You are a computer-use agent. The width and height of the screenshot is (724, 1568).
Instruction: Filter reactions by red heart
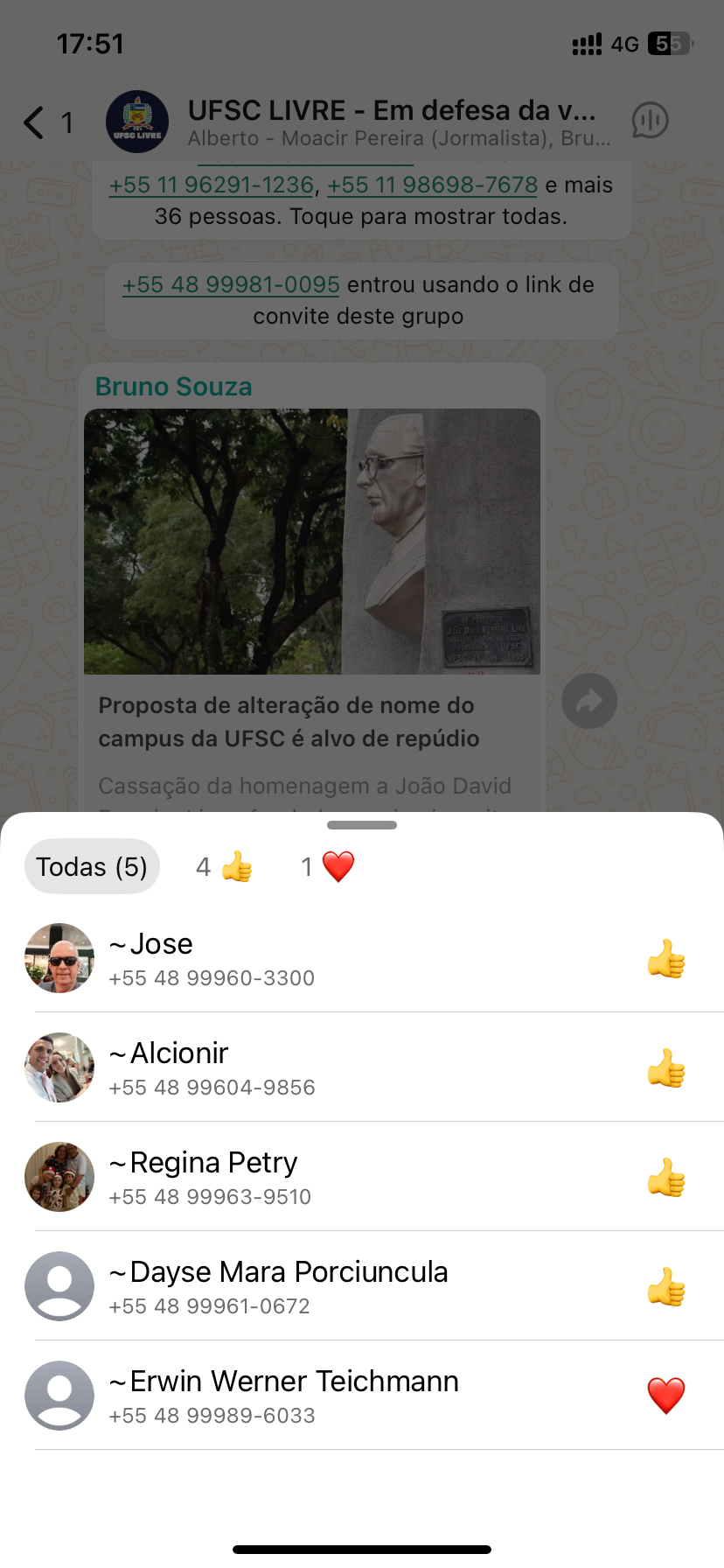tap(328, 867)
